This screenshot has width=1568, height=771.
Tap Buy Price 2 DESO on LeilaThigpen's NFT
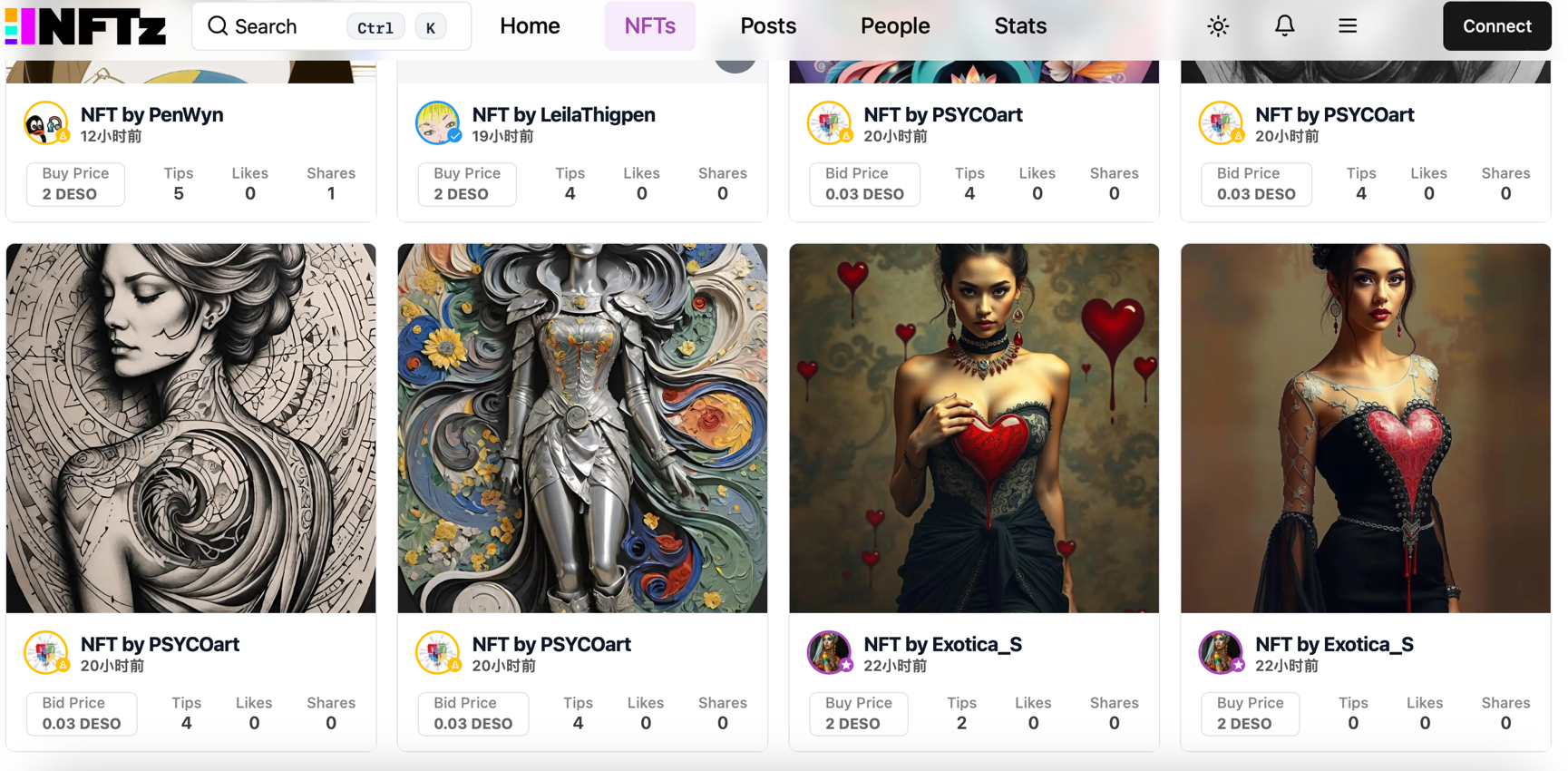pos(466,184)
